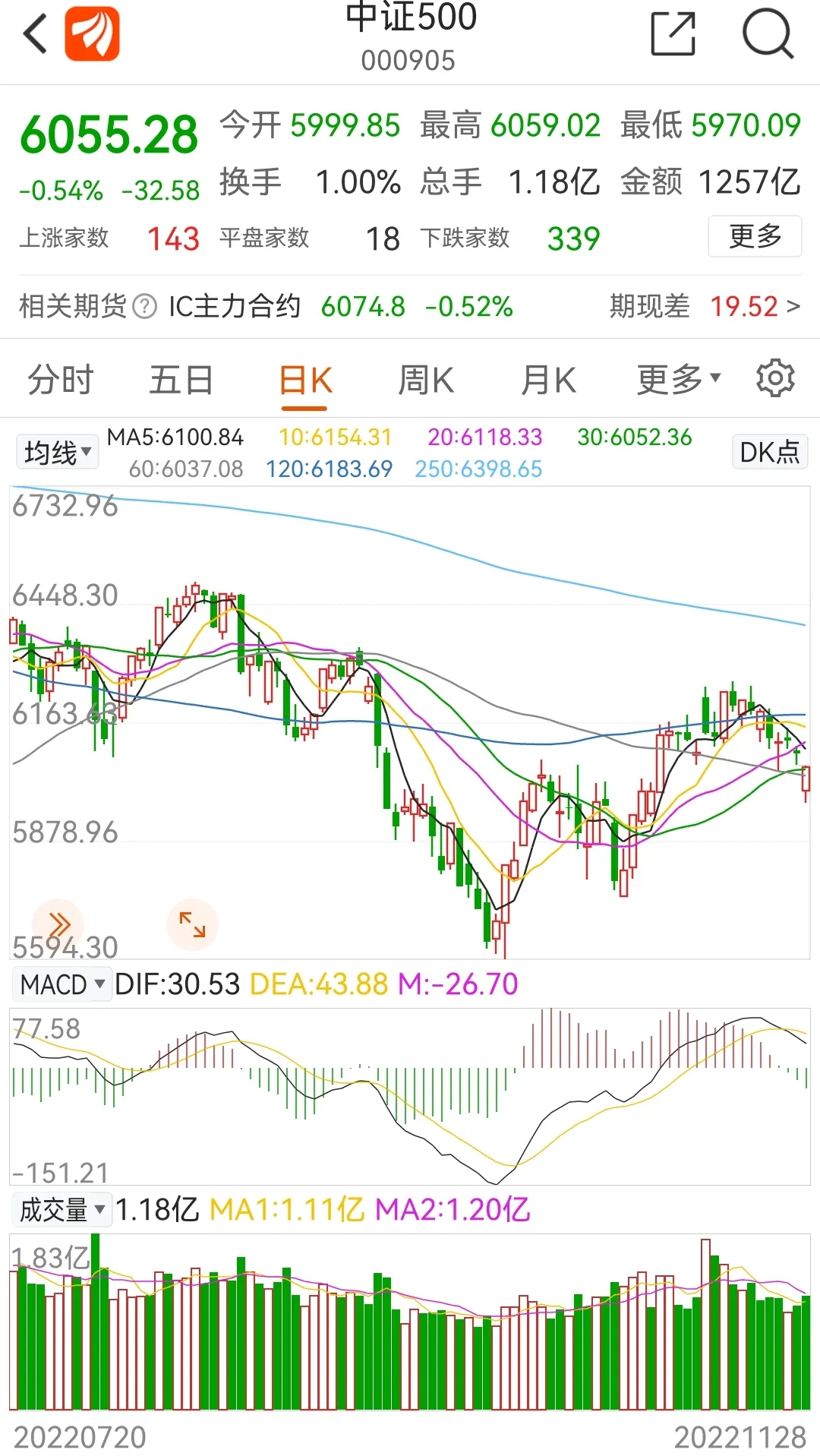Tap the double-arrow icon on the chart
The height and width of the screenshot is (1456, 820).
[58, 925]
